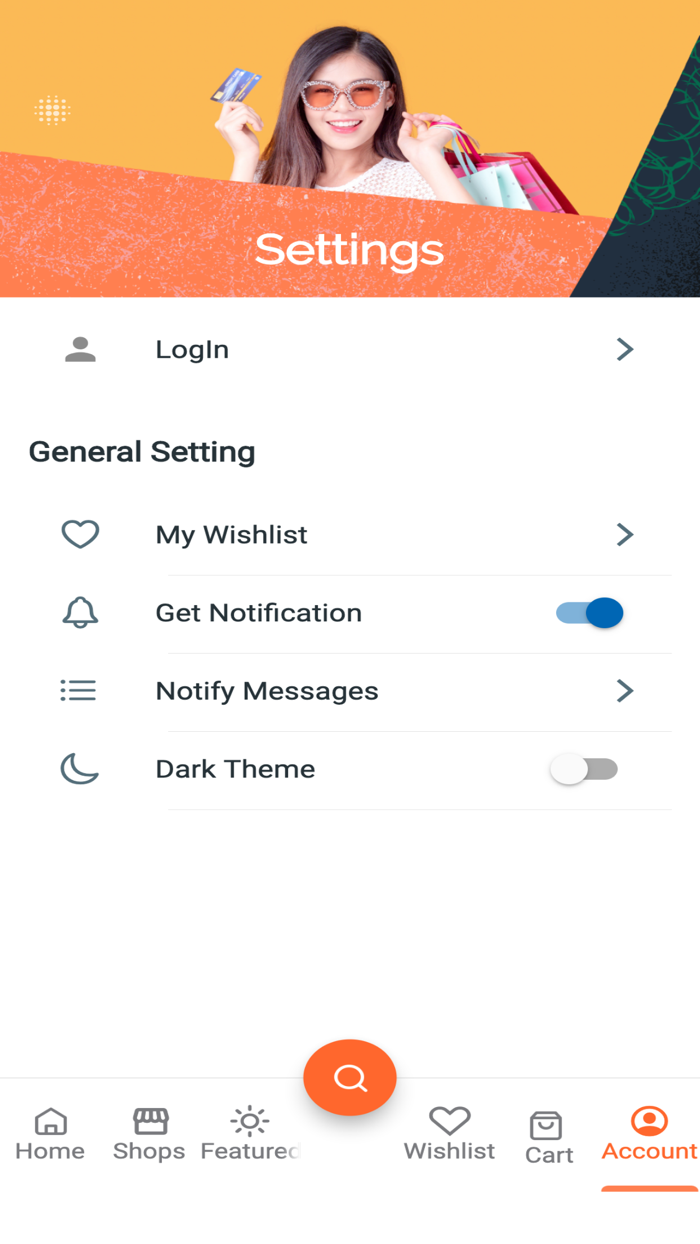This screenshot has width=700, height=1244.
Task: Tap the orange search button
Action: click(x=350, y=1078)
